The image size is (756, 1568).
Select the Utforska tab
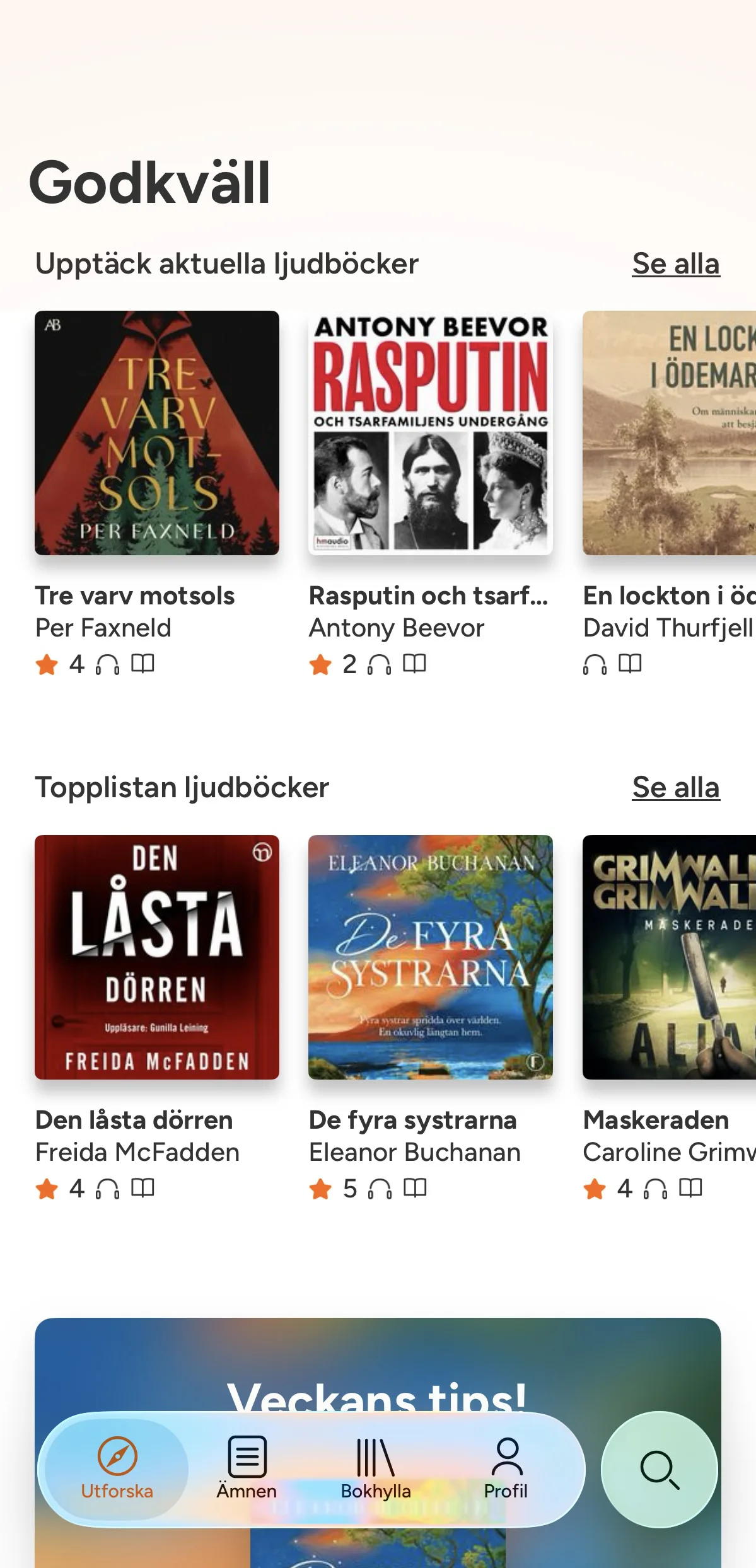coord(117,1469)
